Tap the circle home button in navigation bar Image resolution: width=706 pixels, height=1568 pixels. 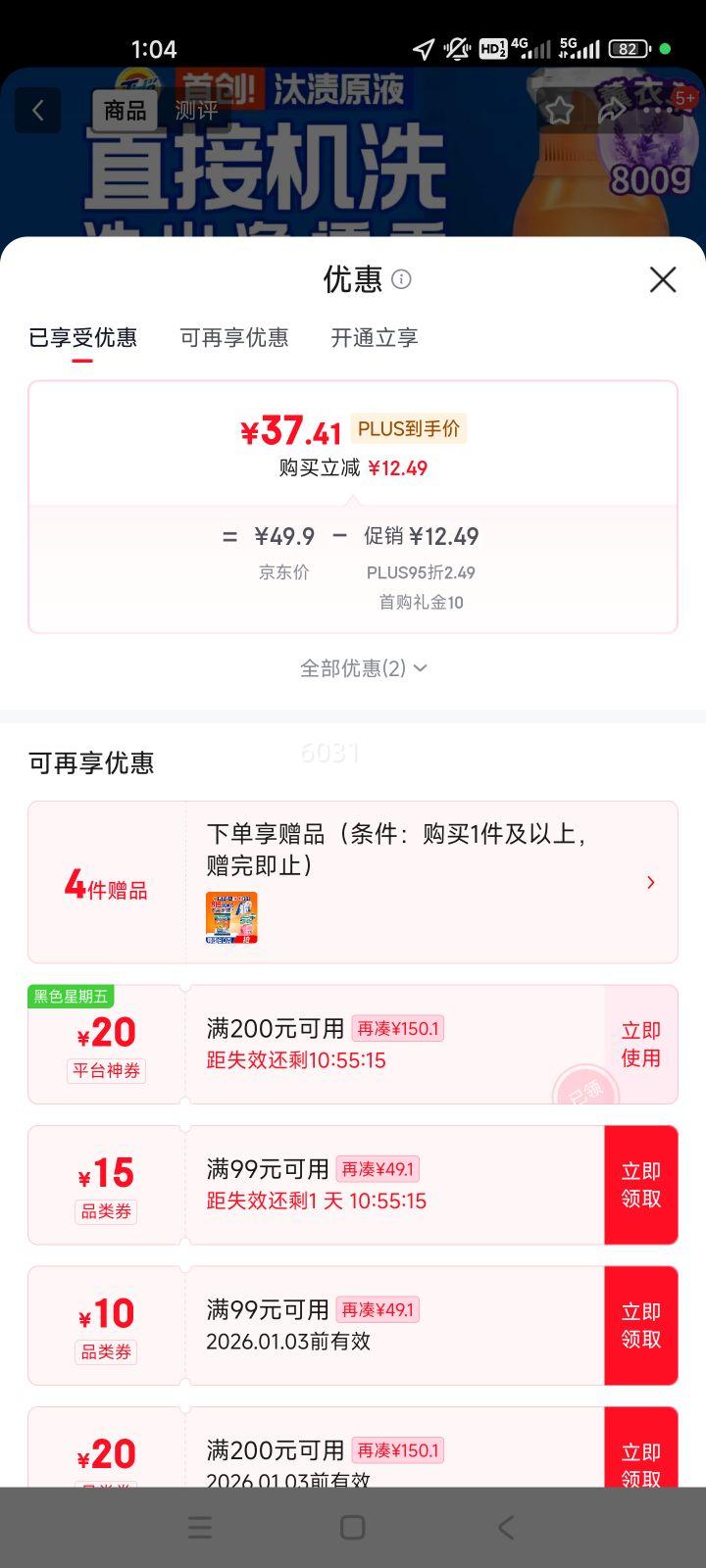[x=353, y=1526]
